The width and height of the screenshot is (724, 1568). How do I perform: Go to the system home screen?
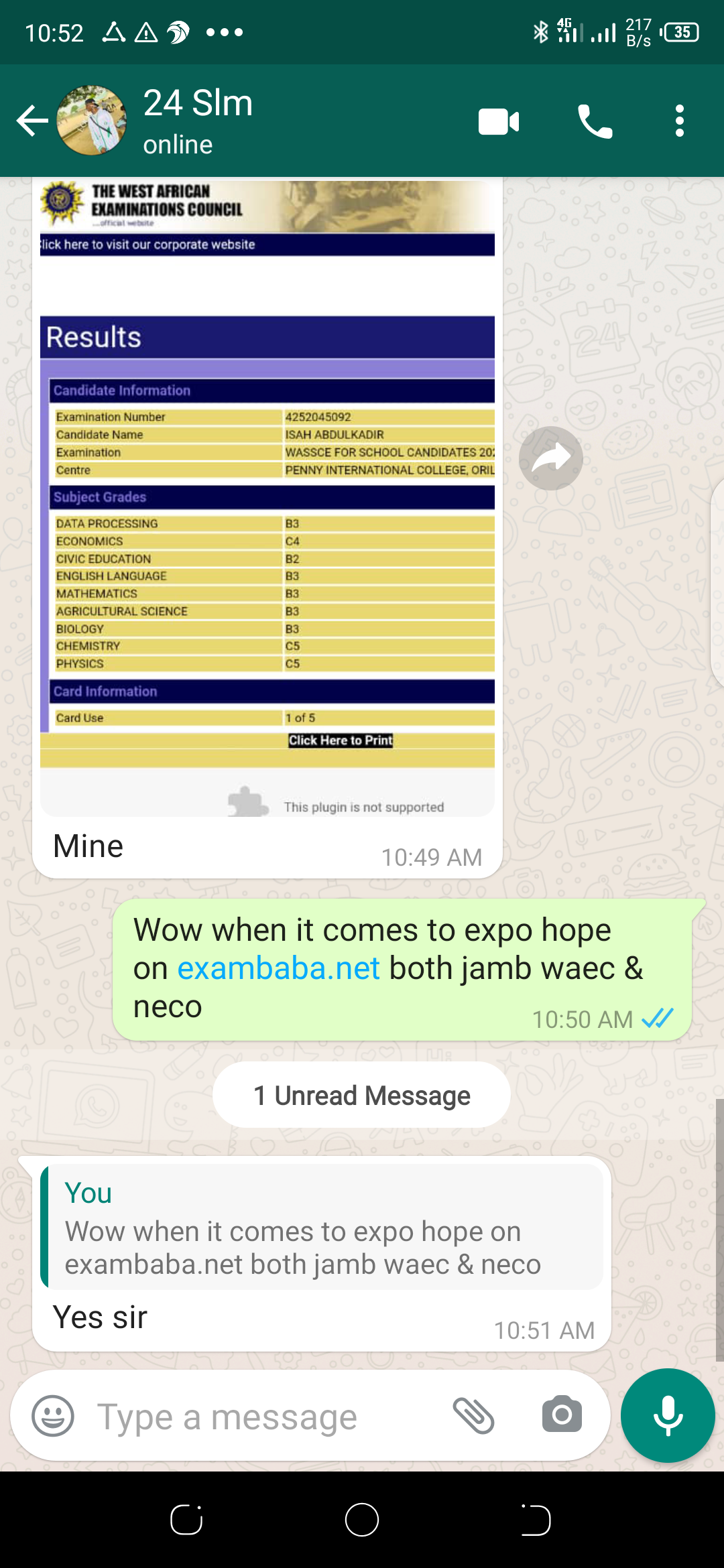pos(362,1520)
